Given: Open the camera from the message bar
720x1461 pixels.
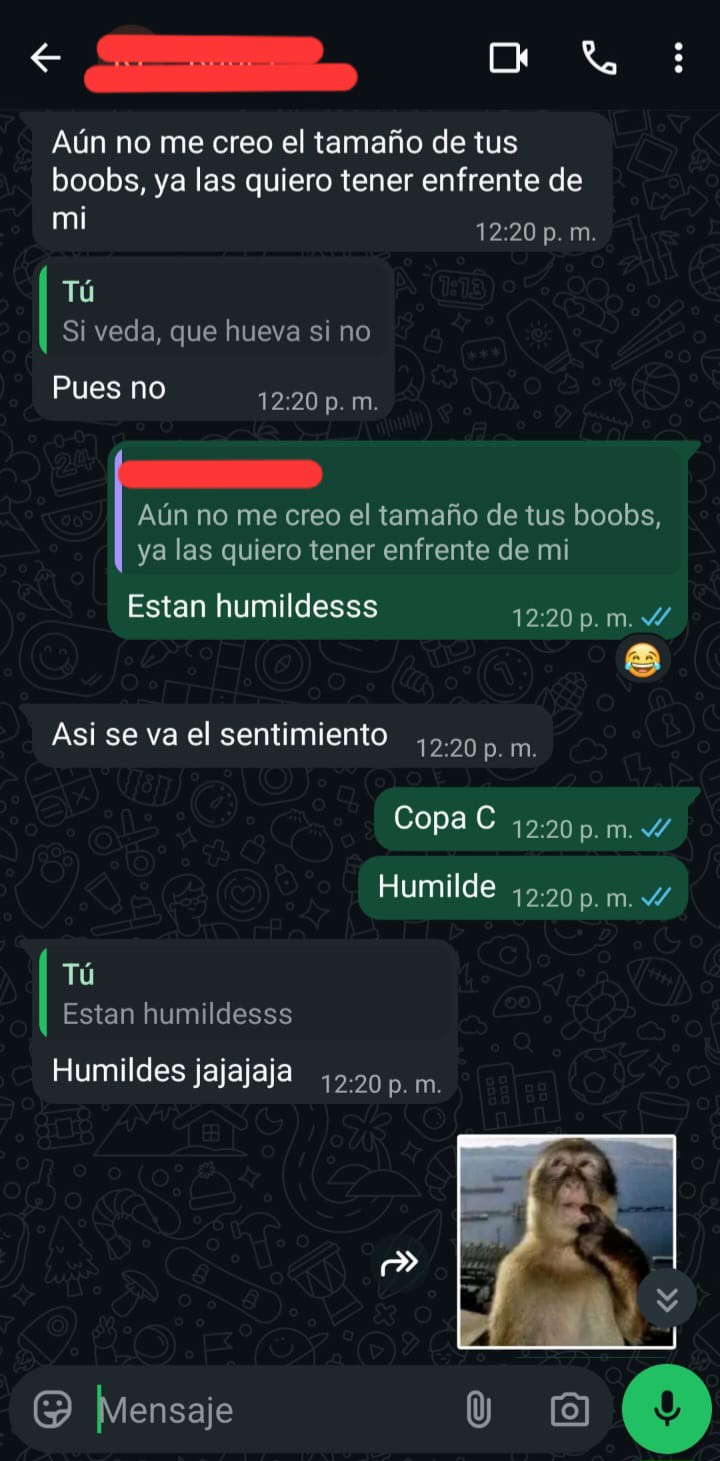Looking at the screenshot, I should (569, 1410).
